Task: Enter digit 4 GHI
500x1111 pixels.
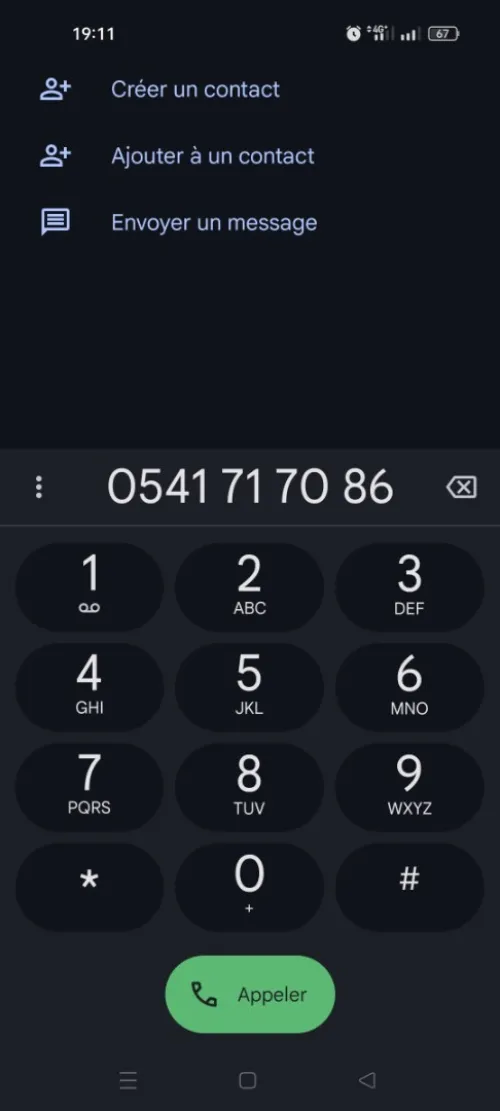Action: [x=89, y=687]
